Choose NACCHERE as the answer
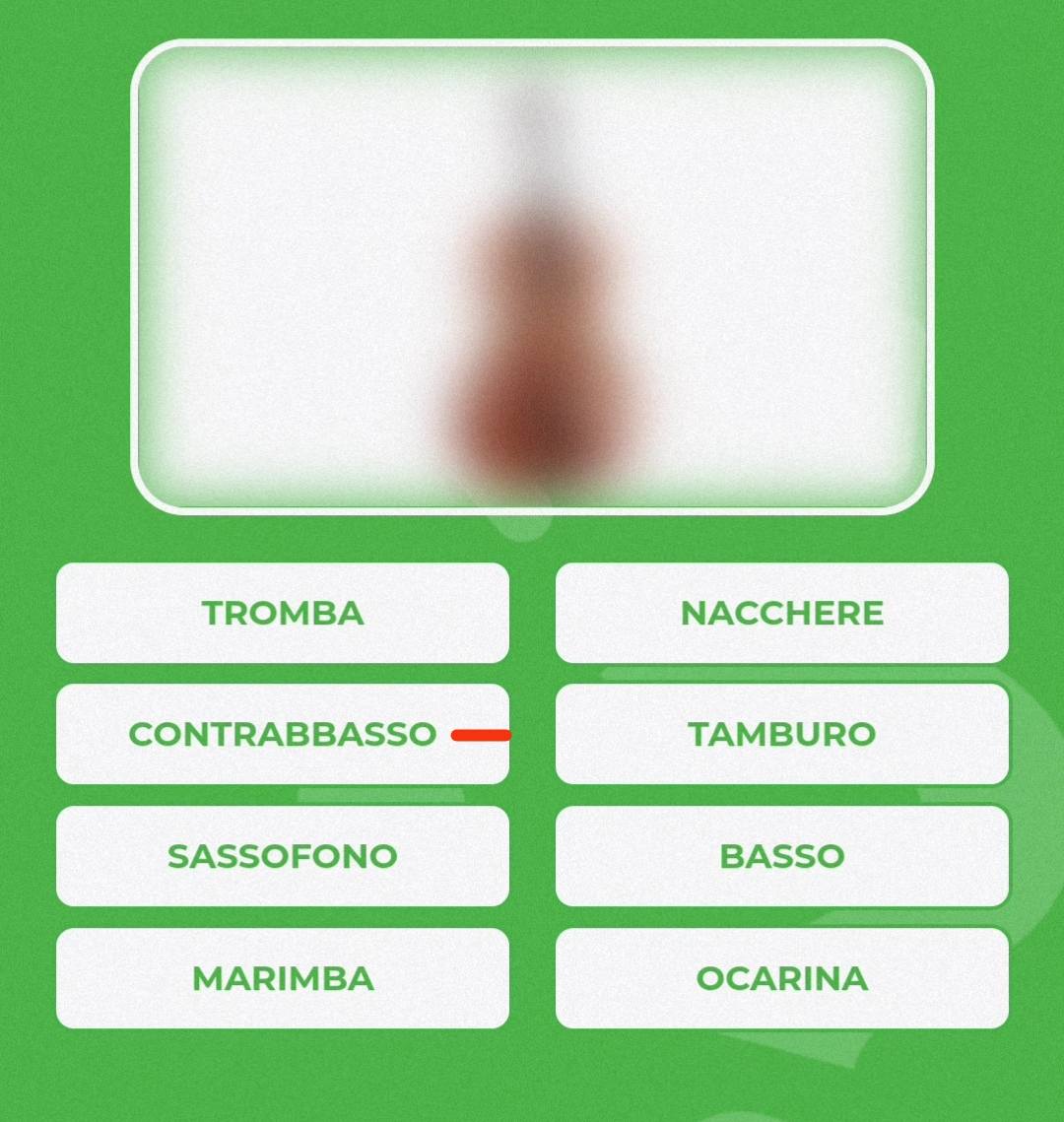This screenshot has height=1122, width=1064. tap(781, 613)
